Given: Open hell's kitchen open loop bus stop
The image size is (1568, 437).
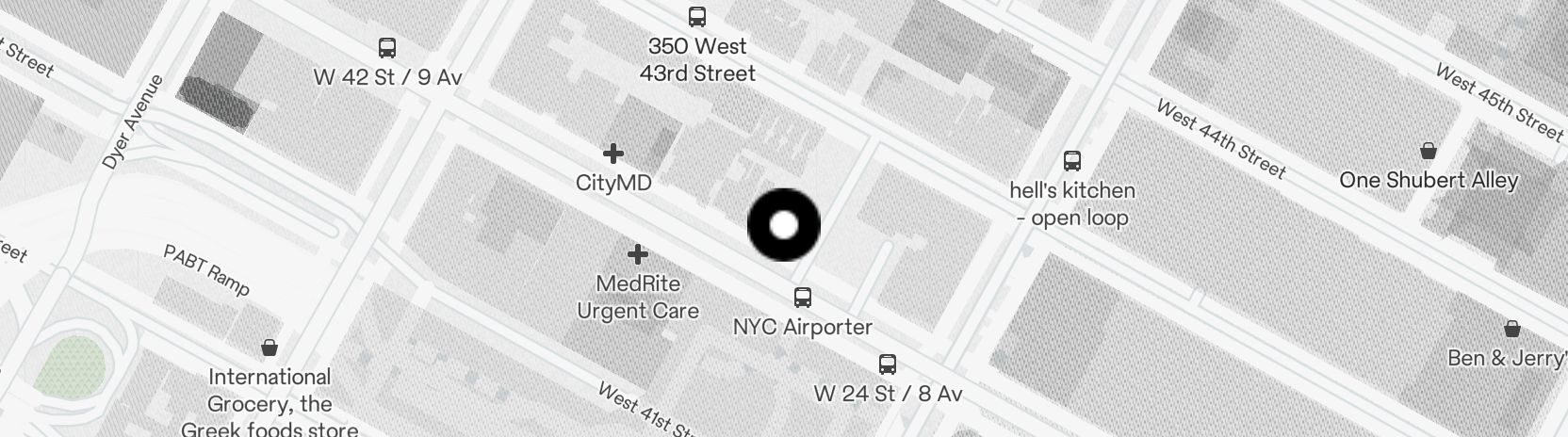Looking at the screenshot, I should tap(1071, 160).
